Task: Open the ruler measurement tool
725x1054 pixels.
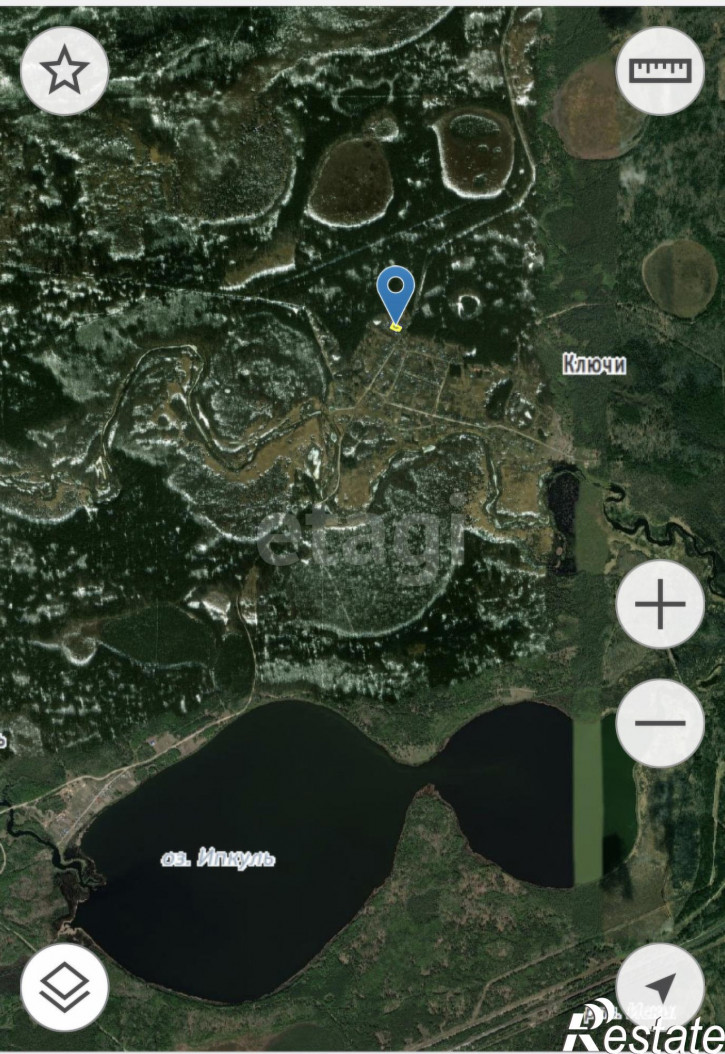Action: point(660,70)
